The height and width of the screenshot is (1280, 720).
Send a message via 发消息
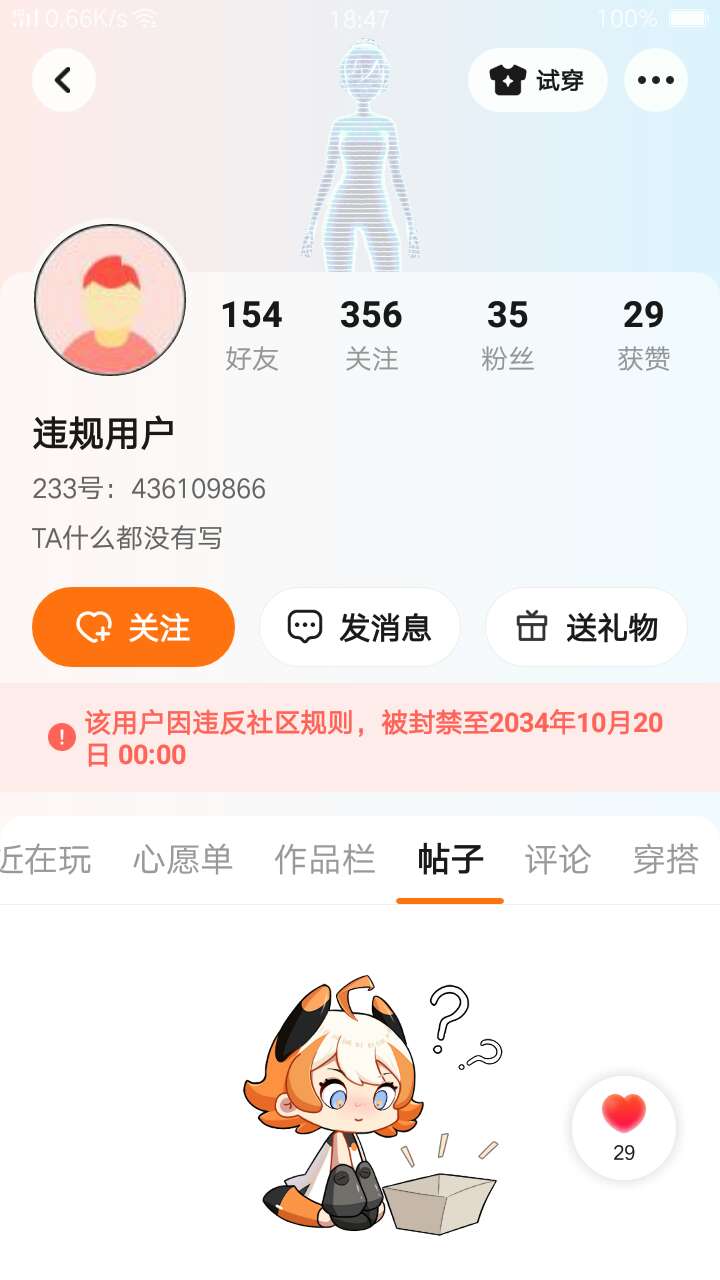(x=360, y=627)
